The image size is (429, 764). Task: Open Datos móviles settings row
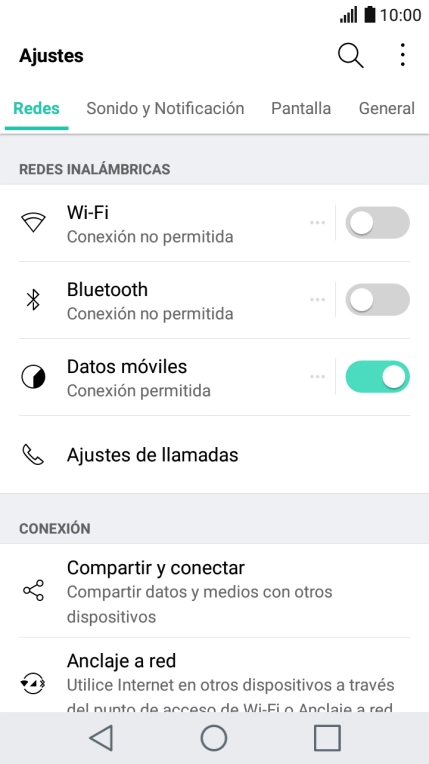(166, 377)
